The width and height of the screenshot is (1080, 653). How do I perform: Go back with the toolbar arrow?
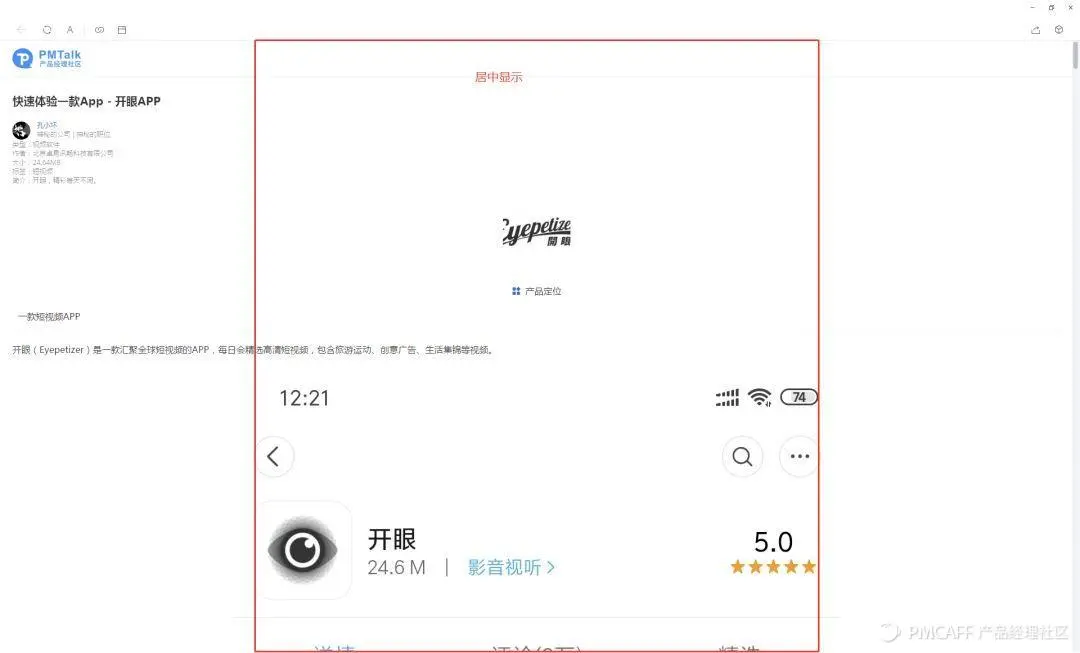21,30
